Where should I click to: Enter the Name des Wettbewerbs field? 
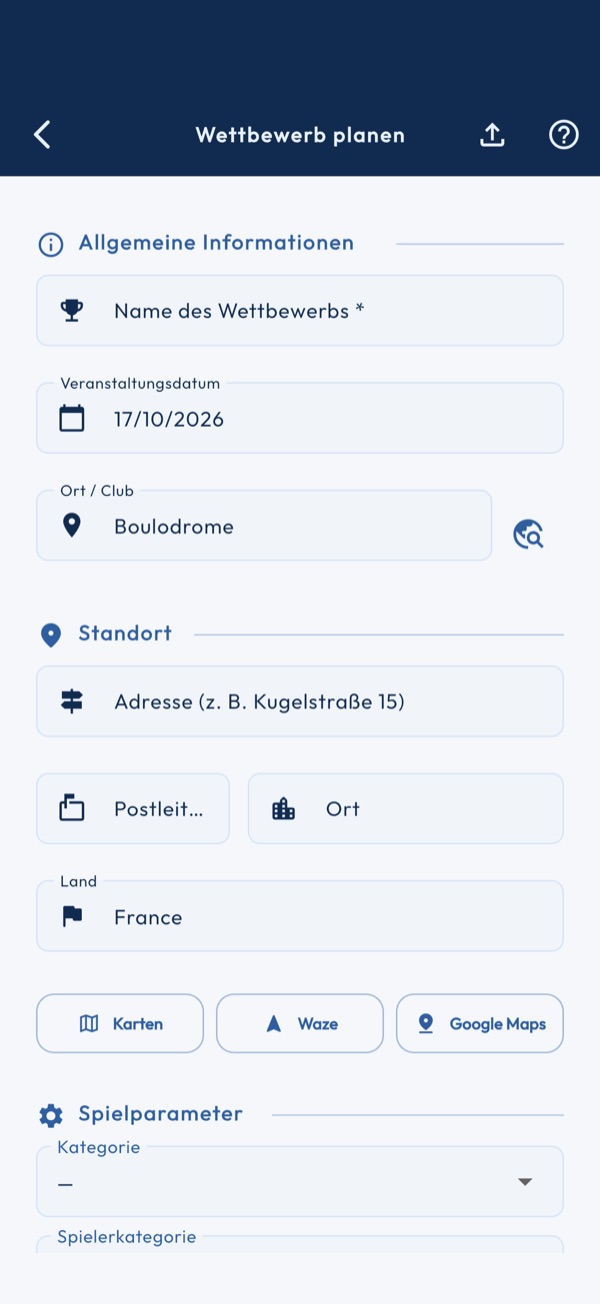click(x=300, y=311)
